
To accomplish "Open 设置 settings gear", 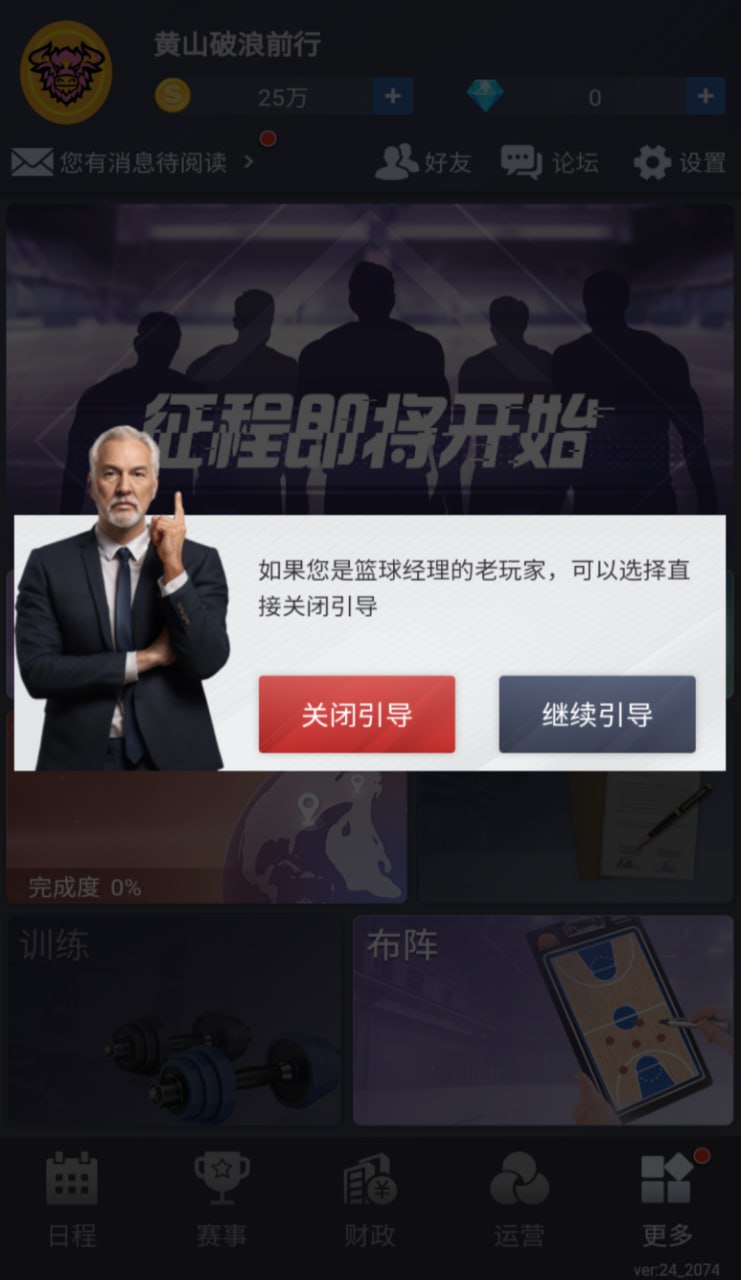I will [679, 162].
